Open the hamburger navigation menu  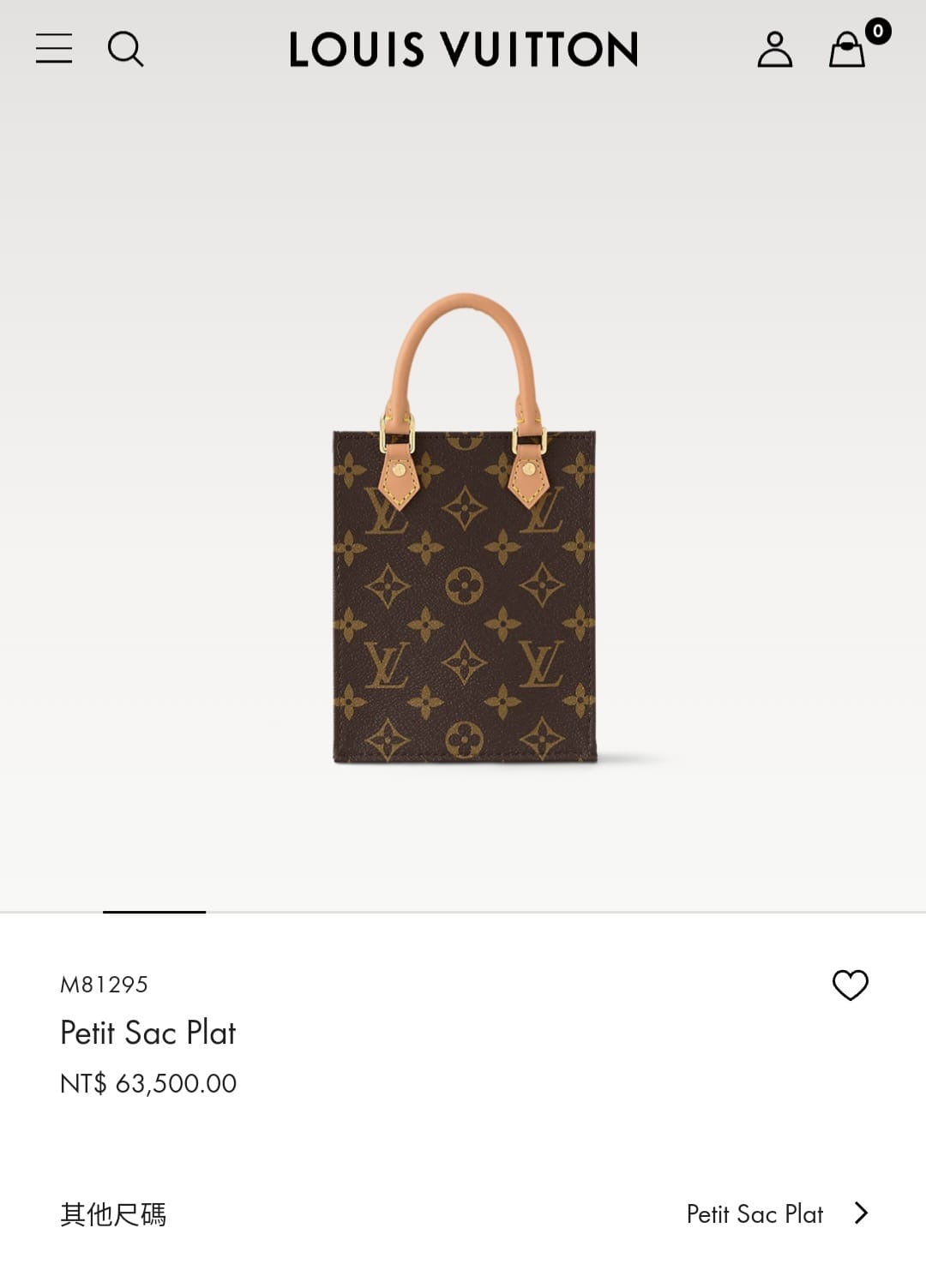tap(53, 49)
